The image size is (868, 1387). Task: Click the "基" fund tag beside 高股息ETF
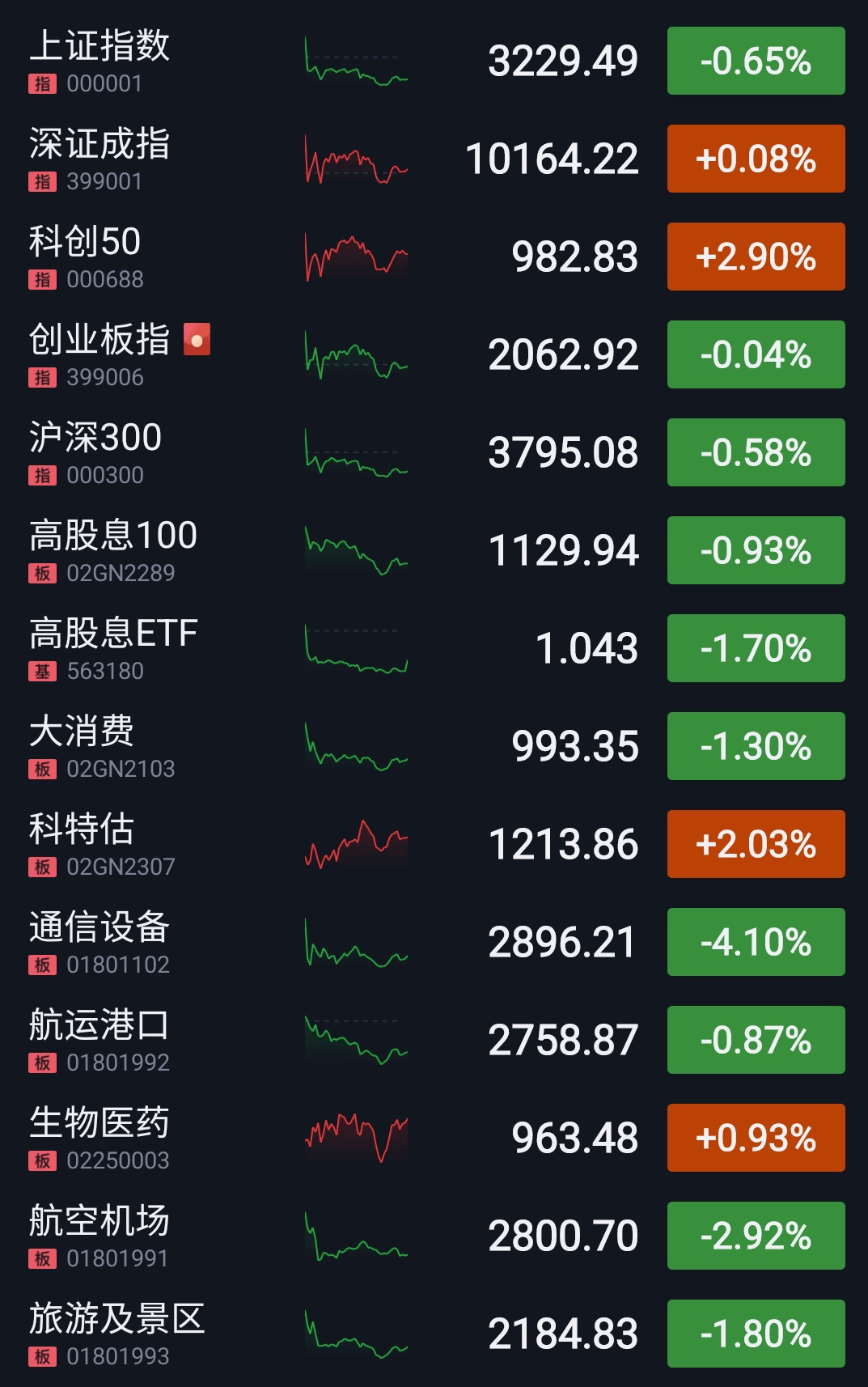coord(44,670)
